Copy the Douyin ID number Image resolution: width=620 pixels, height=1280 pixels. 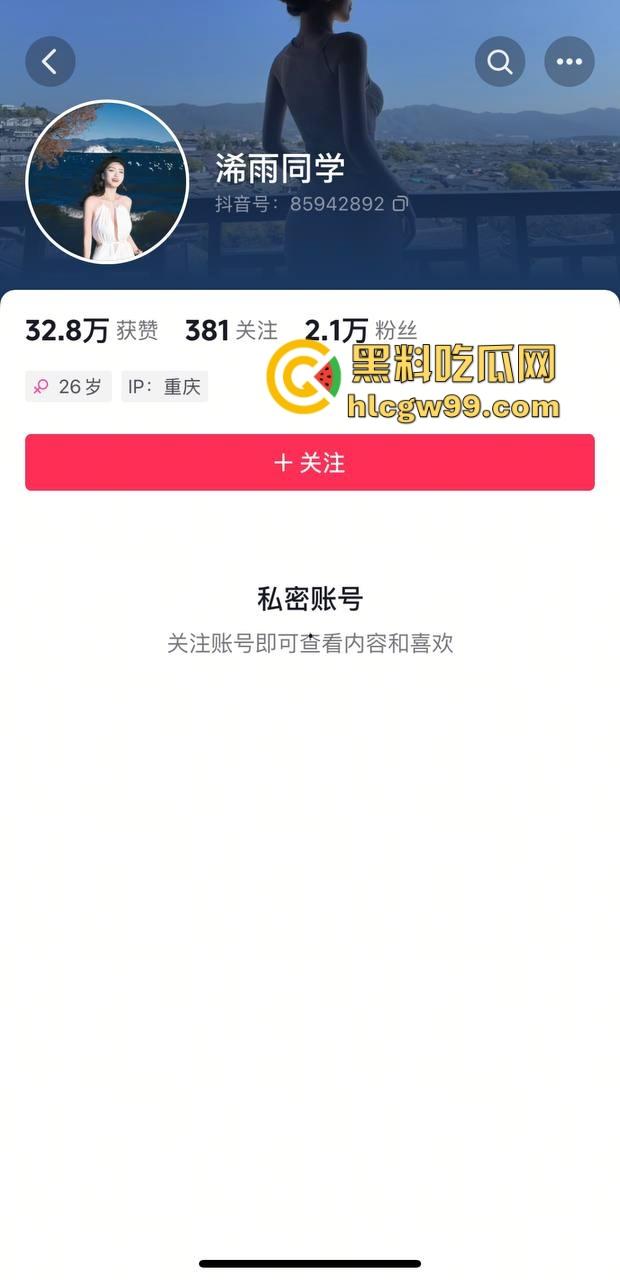[x=400, y=204]
